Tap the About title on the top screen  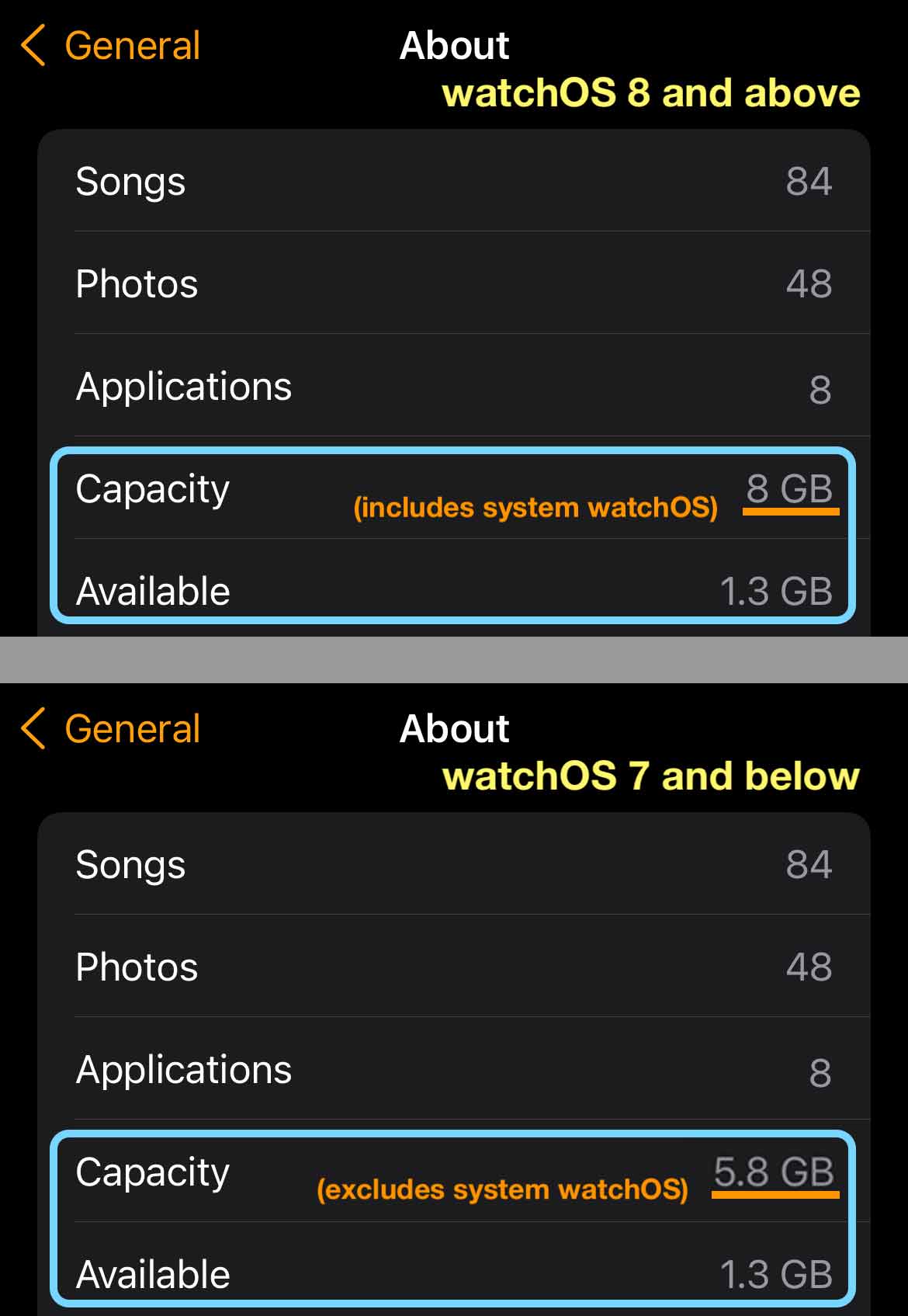(453, 45)
